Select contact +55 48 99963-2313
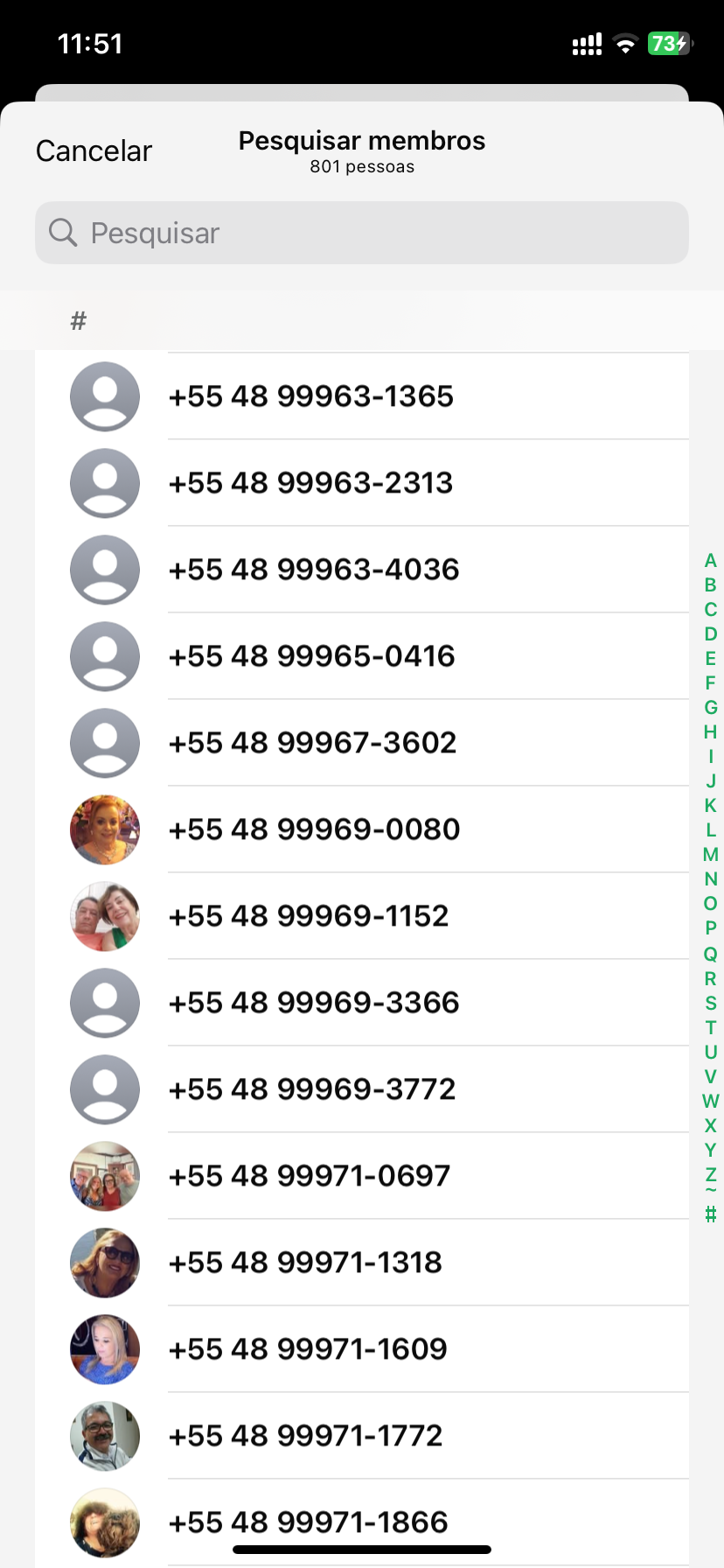The image size is (724, 1568). 362,483
